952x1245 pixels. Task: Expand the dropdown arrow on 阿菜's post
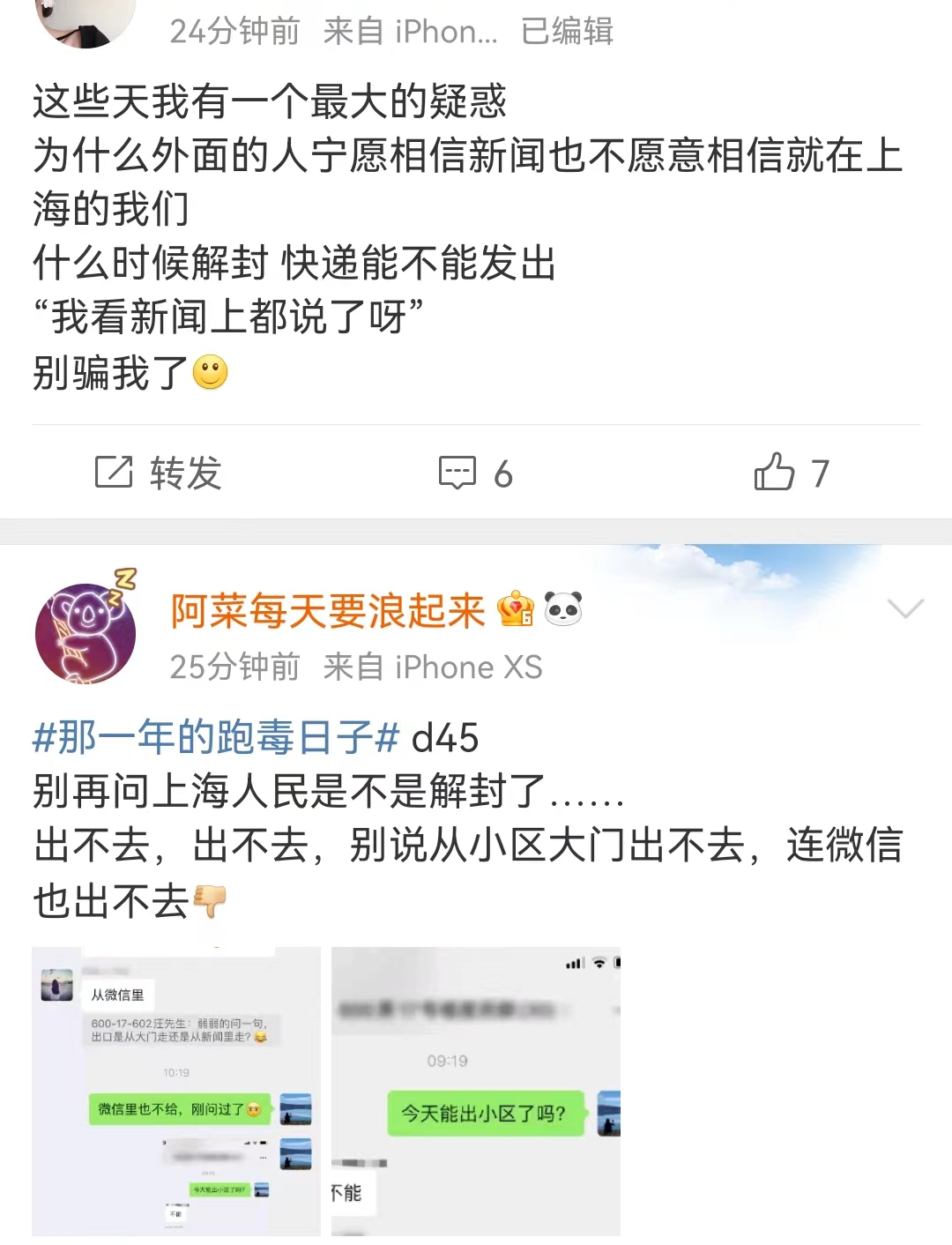905,608
